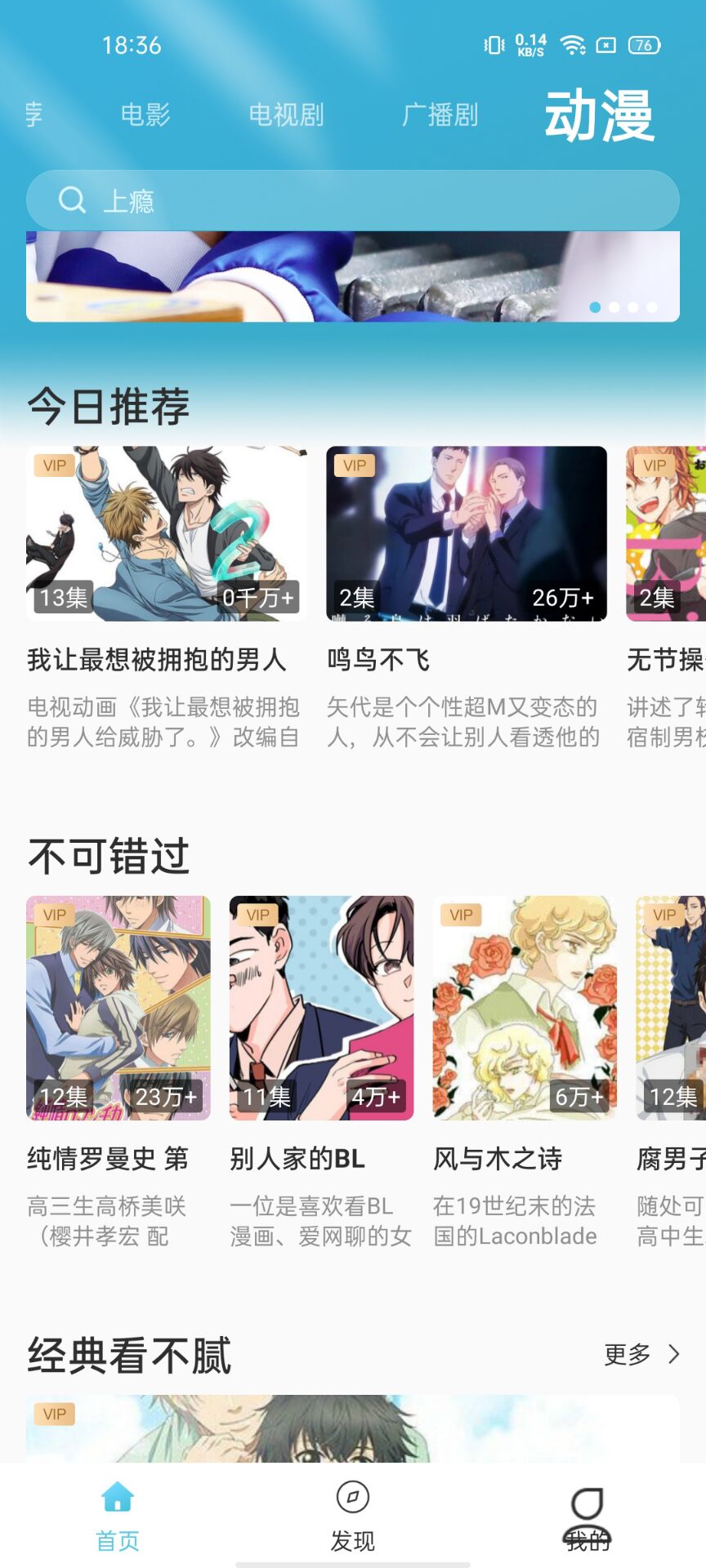
Task: Open the search box showing 上瘾
Action: tap(352, 200)
